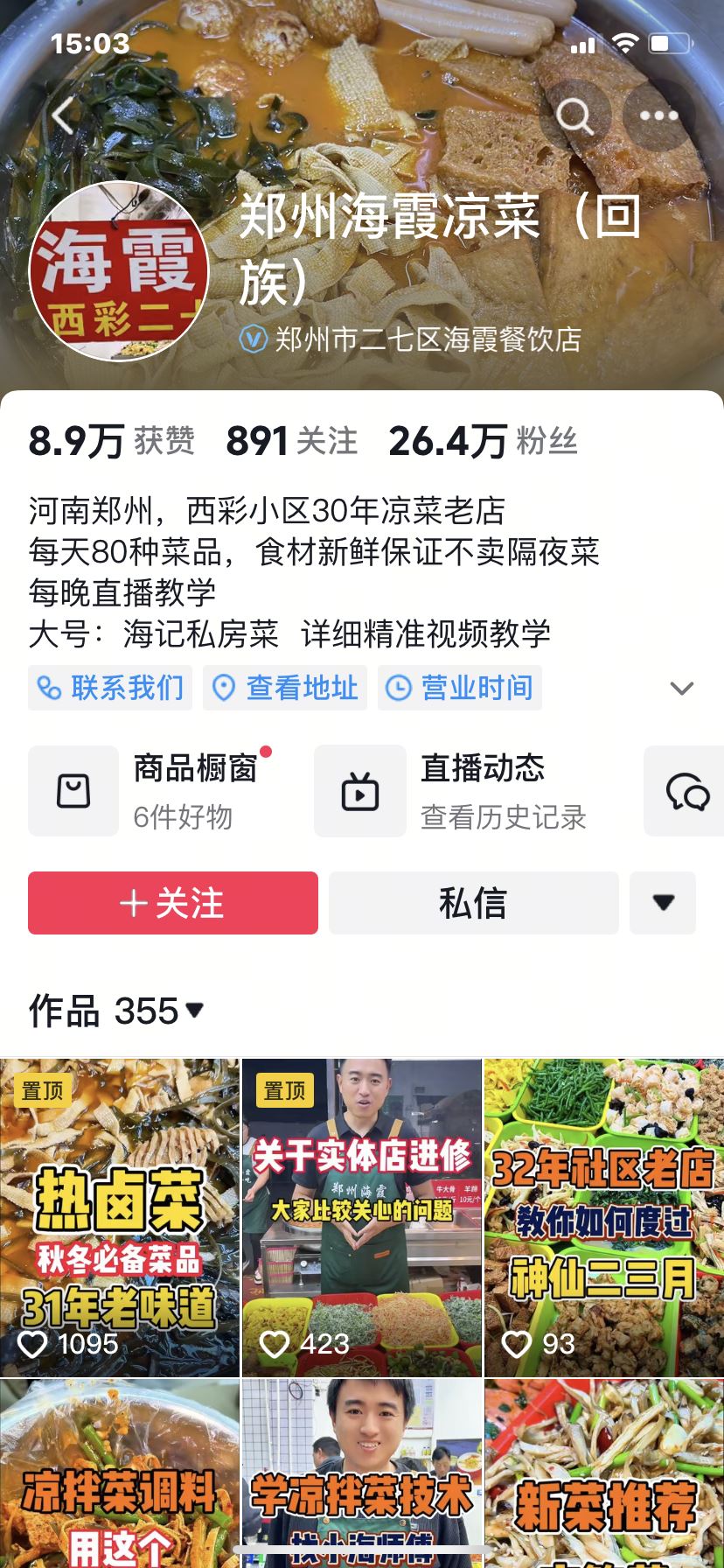Send a private message via 私信

coord(473,903)
